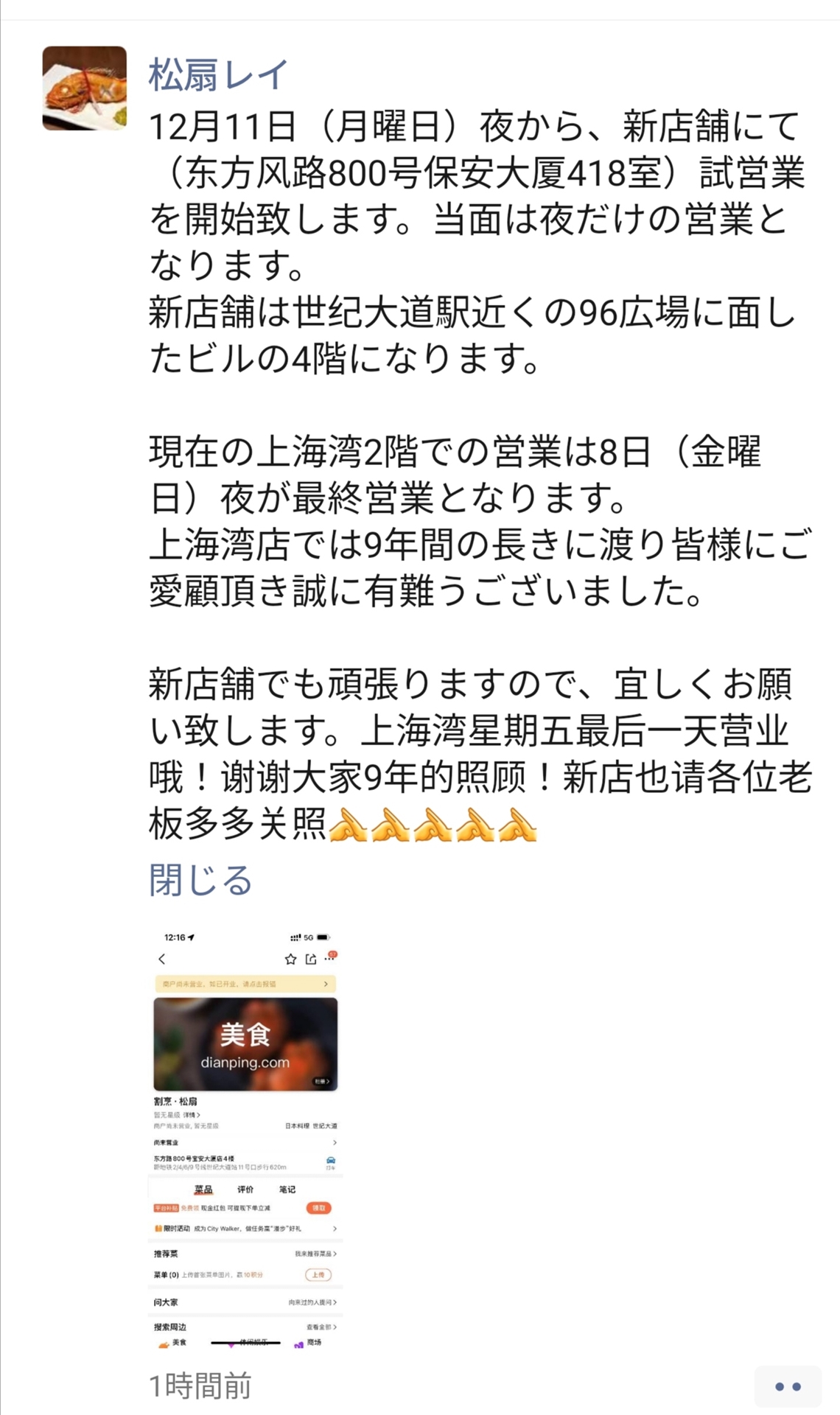Collapse the post with 閉じる
The width and height of the screenshot is (840, 1415).
coord(200,880)
